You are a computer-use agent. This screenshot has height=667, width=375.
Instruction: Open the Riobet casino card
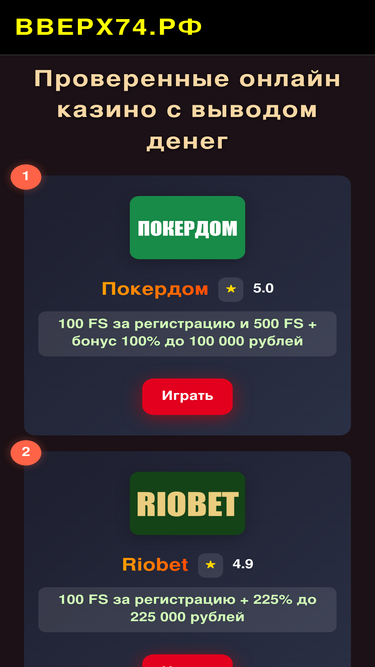click(x=187, y=559)
